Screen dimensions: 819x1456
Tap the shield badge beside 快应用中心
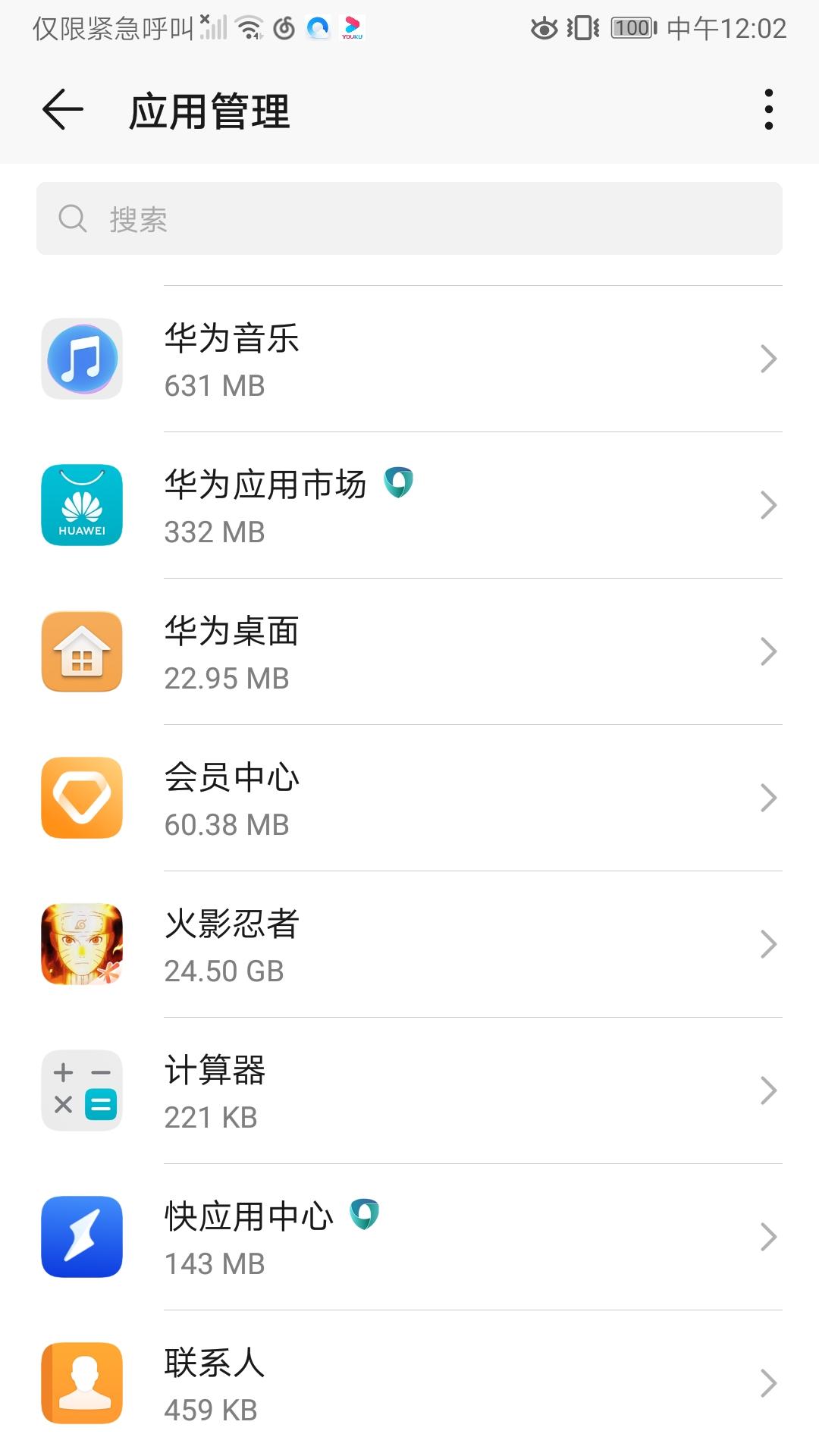pyautogui.click(x=364, y=1216)
